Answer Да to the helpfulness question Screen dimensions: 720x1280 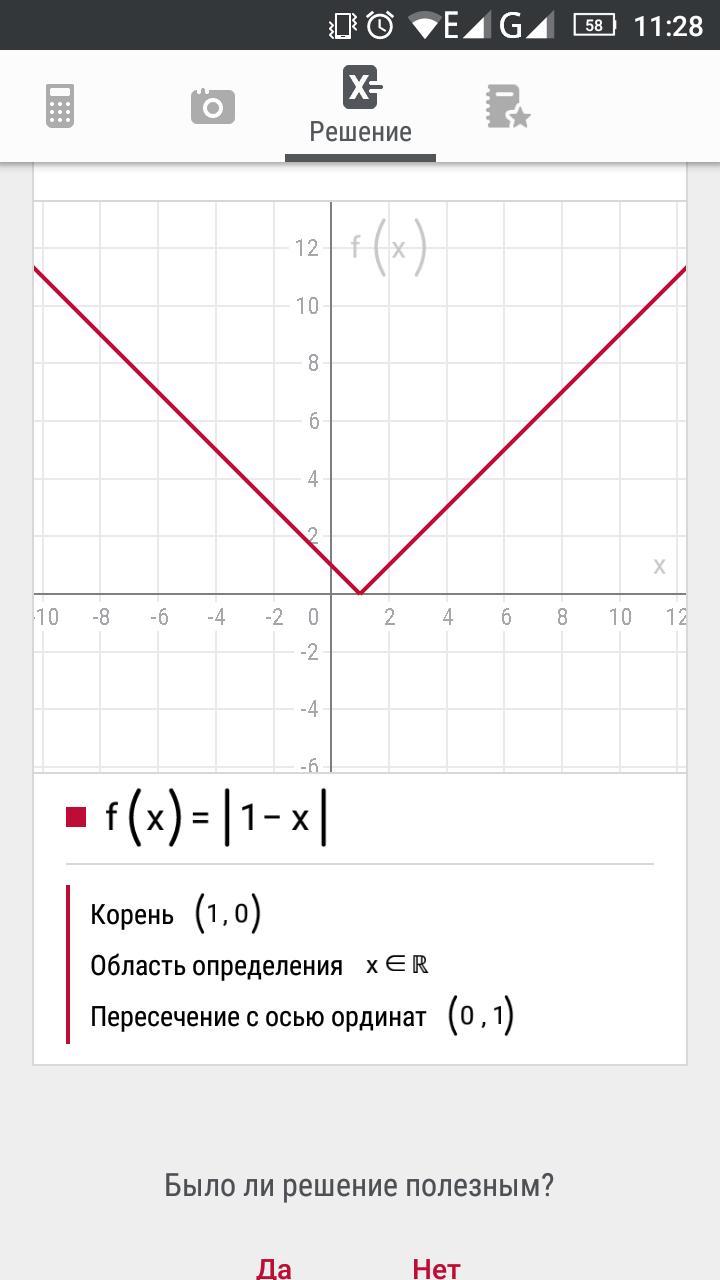(x=274, y=1268)
